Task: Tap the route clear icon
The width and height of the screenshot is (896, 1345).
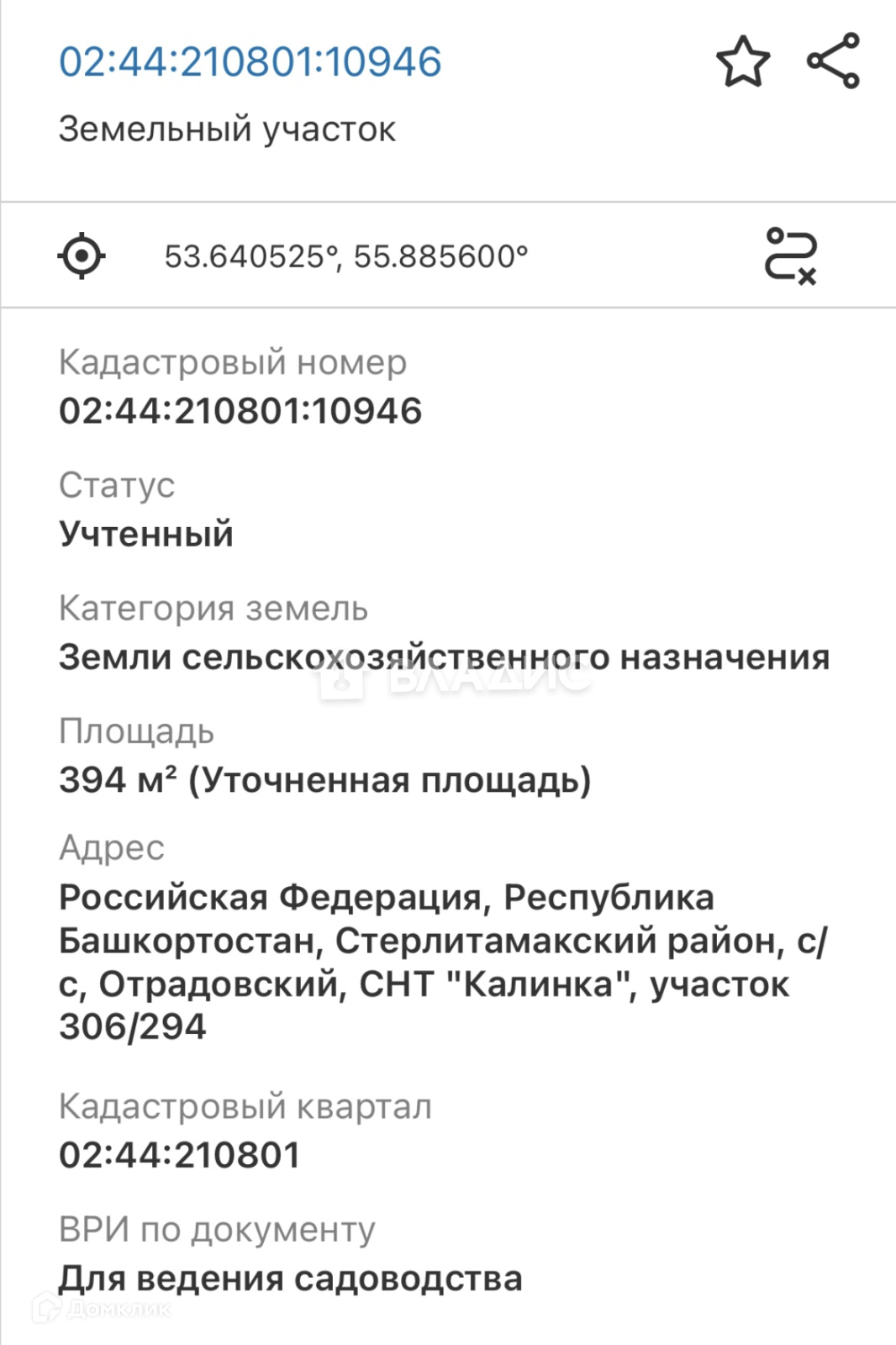Action: [x=791, y=255]
